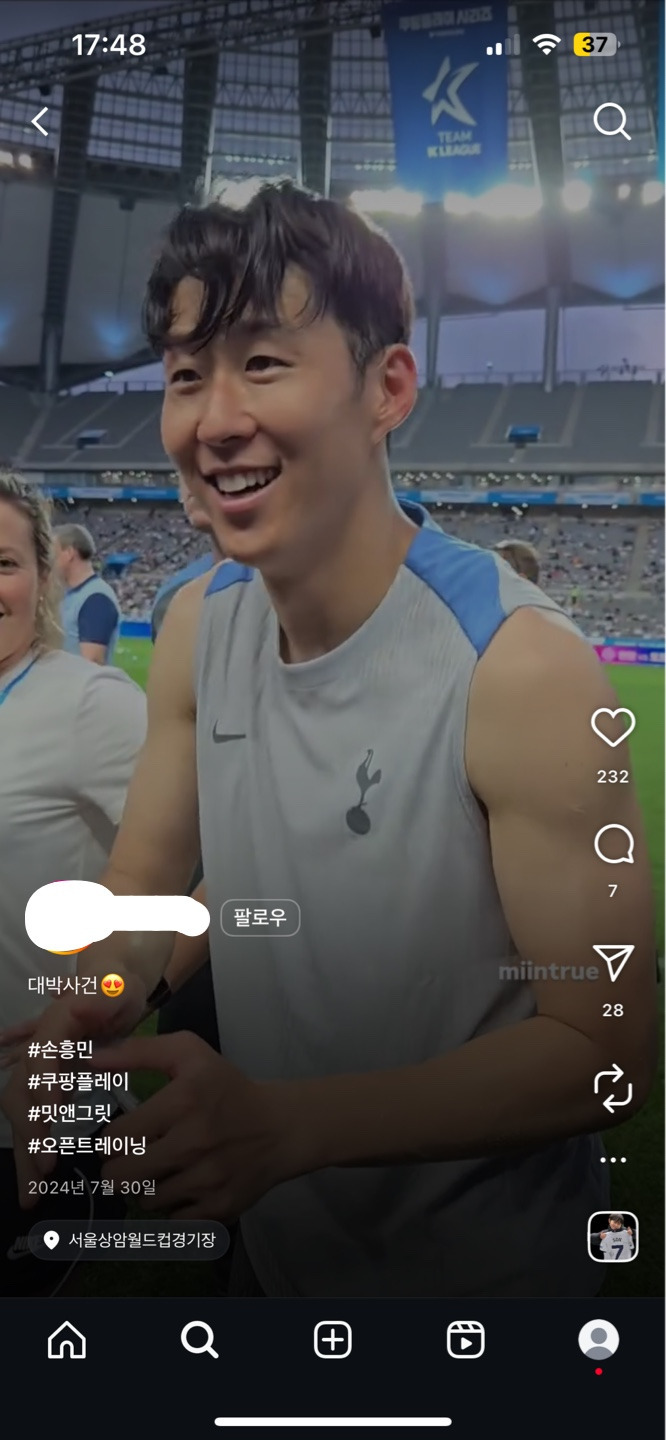666x1440 pixels.
Task: Switch to the Home tab
Action: coord(67,1340)
